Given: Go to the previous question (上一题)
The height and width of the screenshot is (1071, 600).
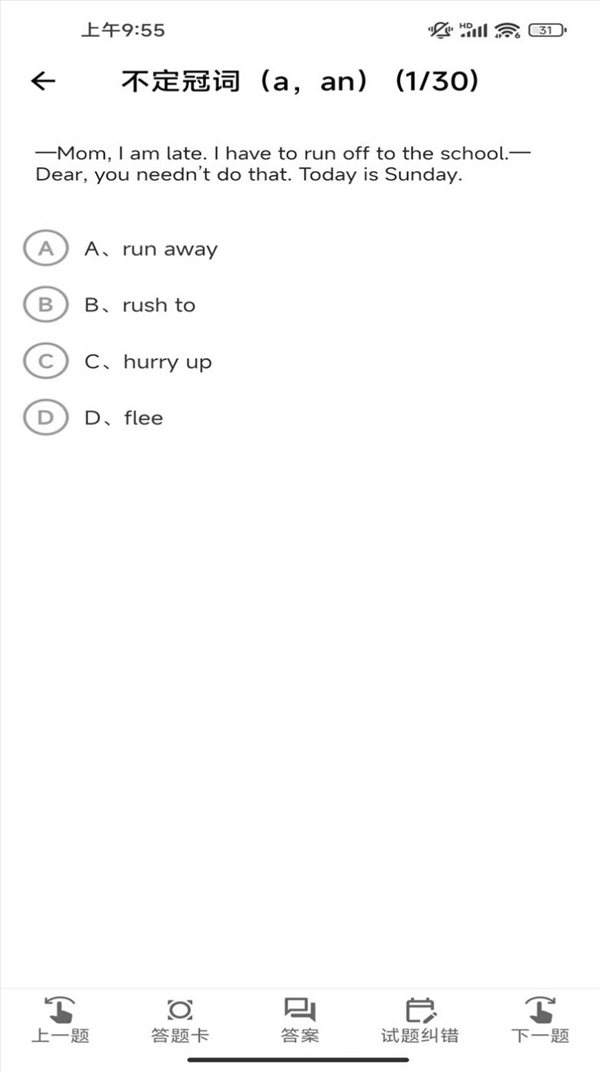Looking at the screenshot, I should [60, 1020].
